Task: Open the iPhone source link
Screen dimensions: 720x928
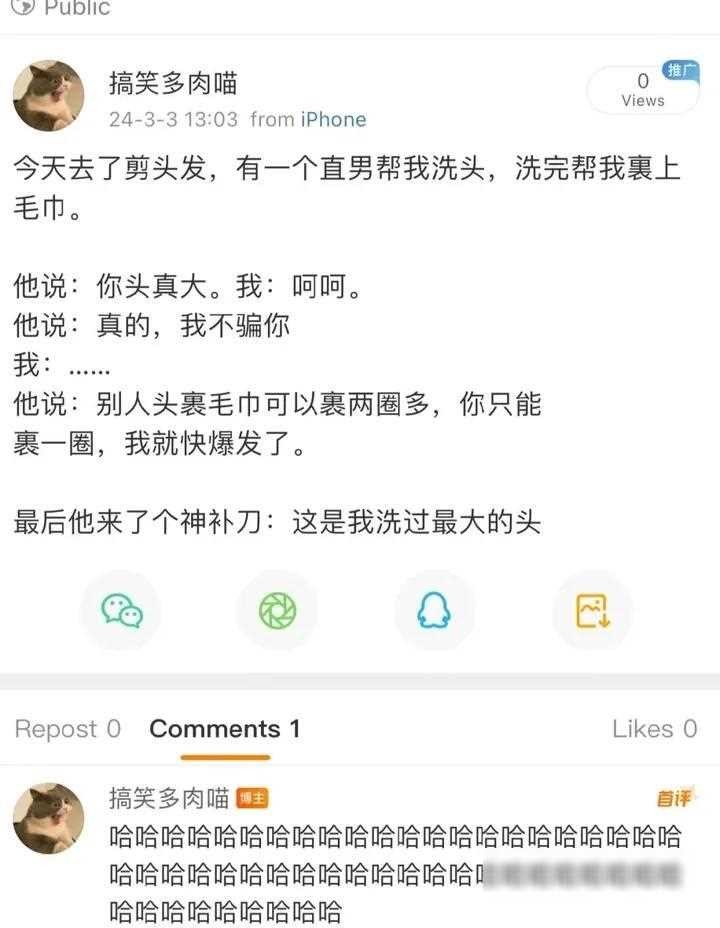Action: [334, 120]
